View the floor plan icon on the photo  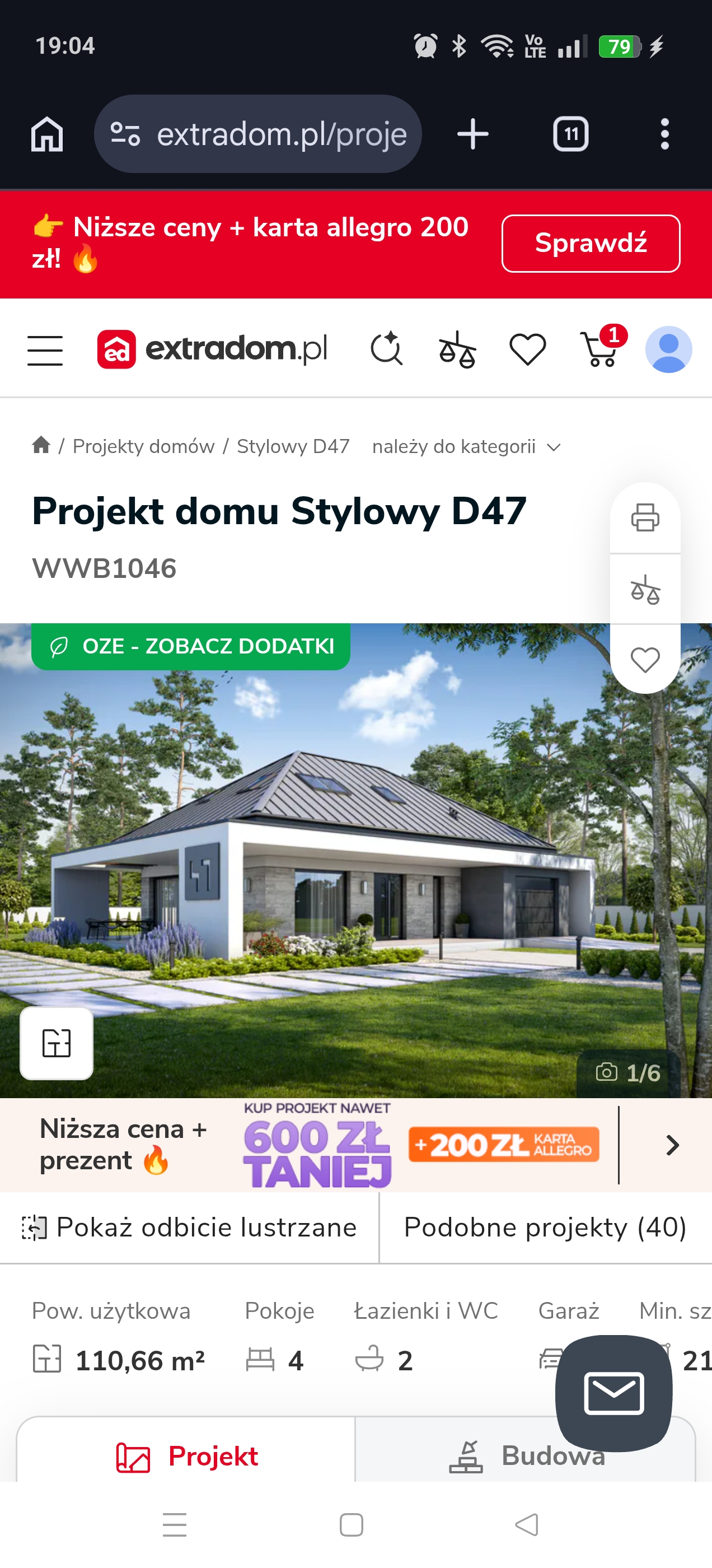click(57, 1043)
